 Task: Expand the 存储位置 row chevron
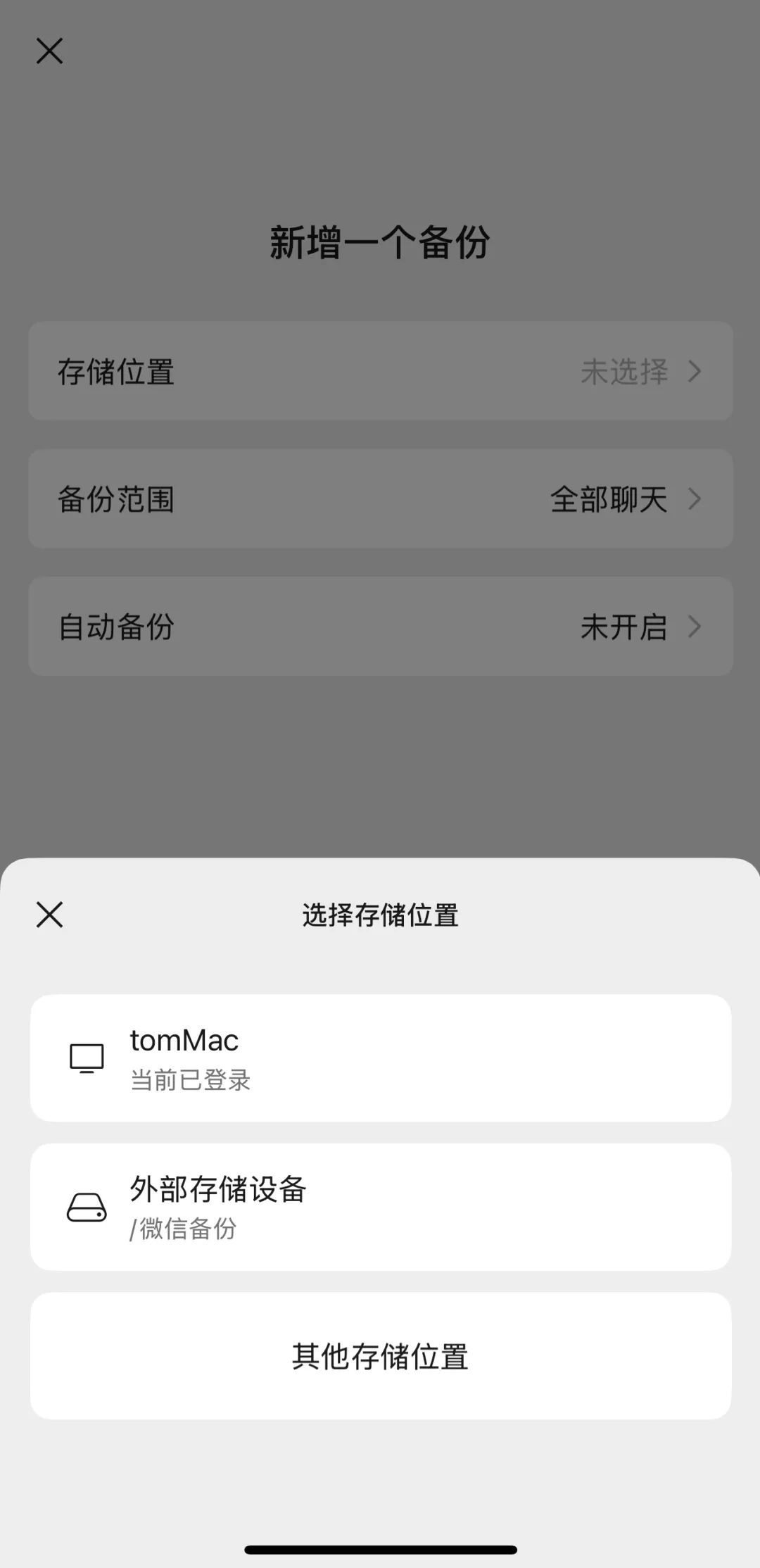695,372
